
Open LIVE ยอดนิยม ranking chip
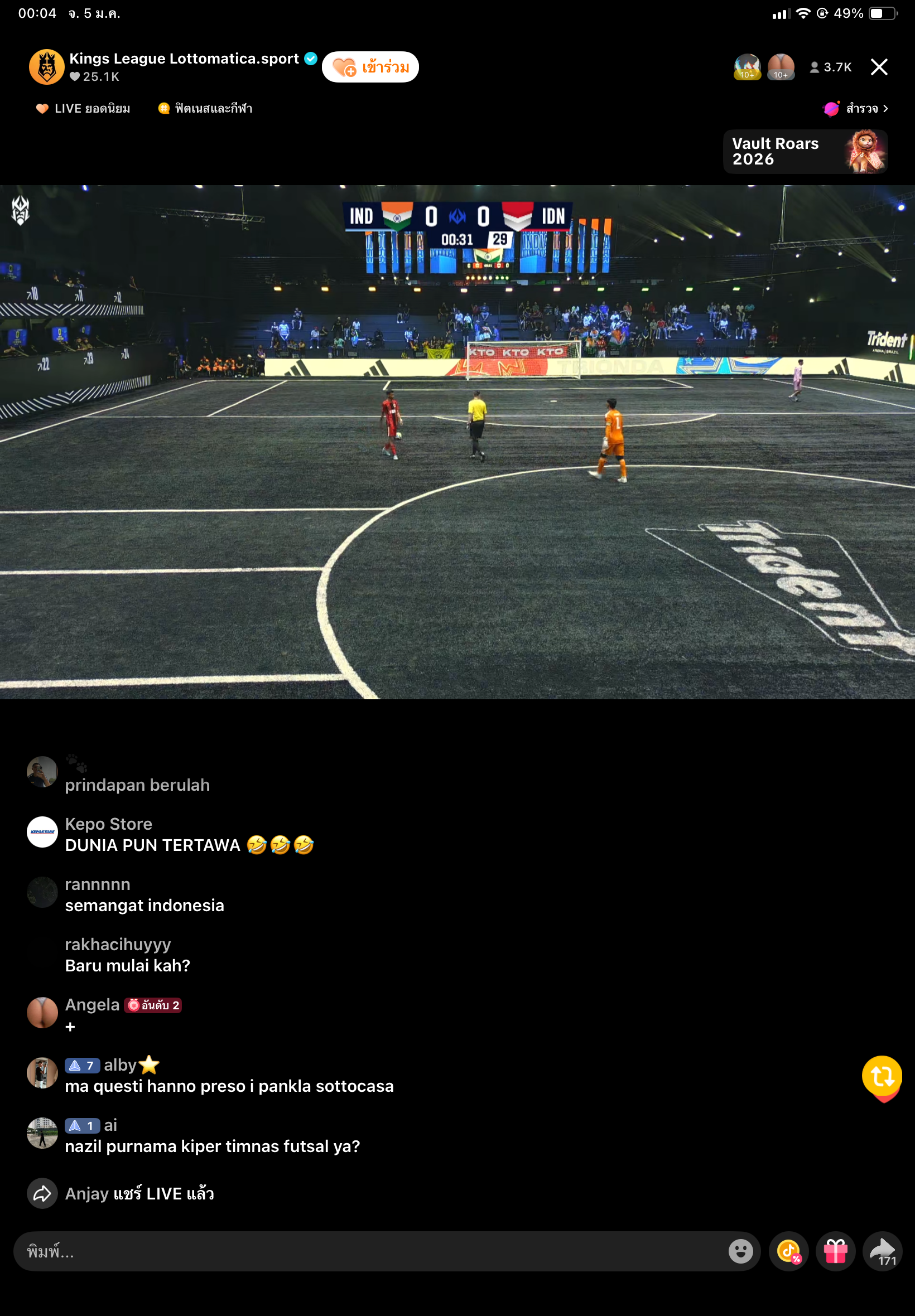(83, 108)
